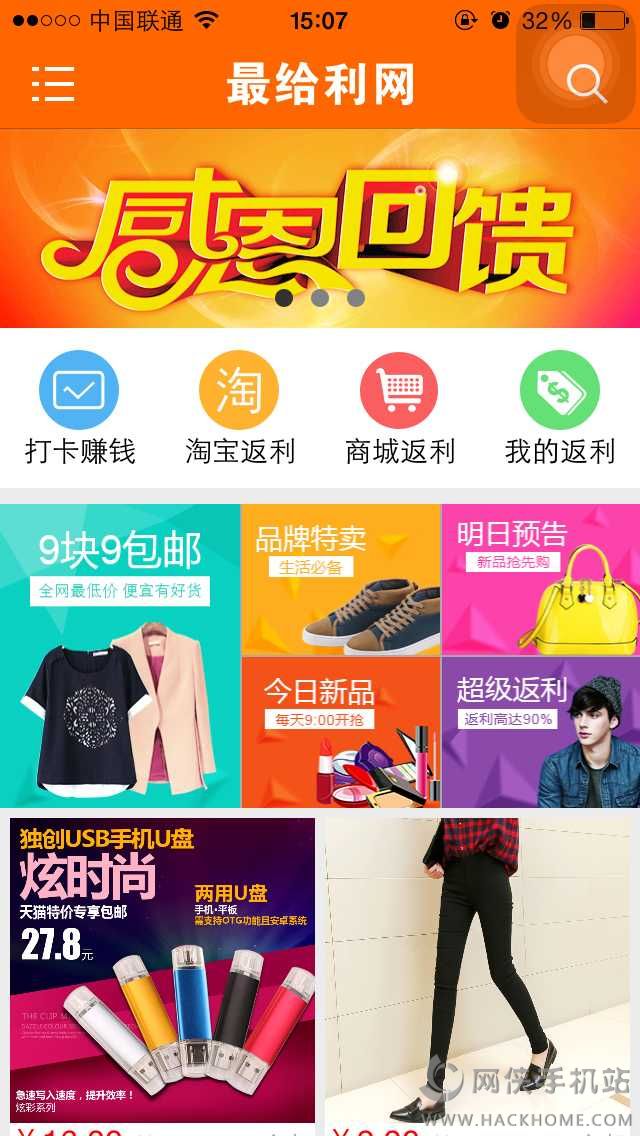
Task: Open 我的返利 shortcut
Action: click(560, 409)
